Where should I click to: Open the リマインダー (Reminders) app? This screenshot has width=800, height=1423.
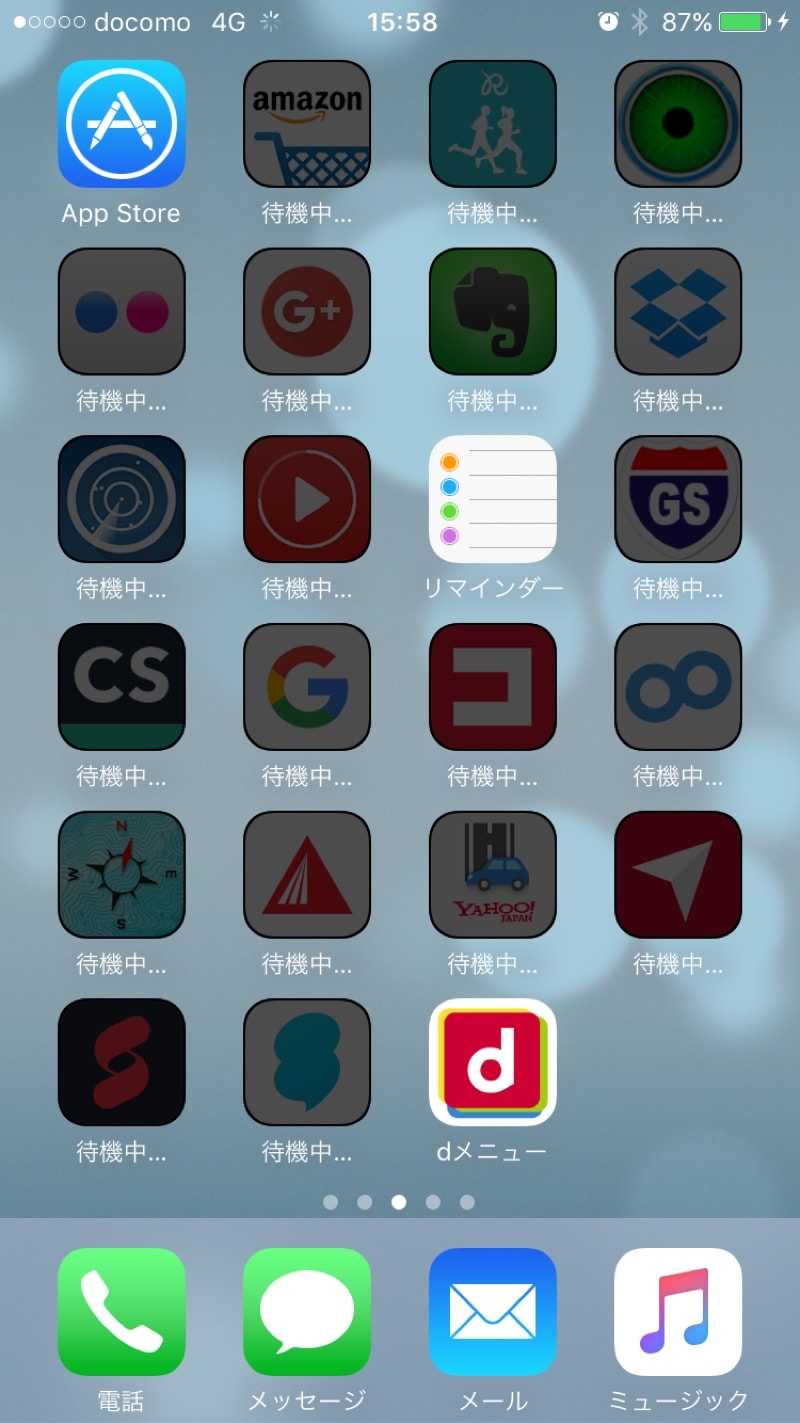(492, 499)
